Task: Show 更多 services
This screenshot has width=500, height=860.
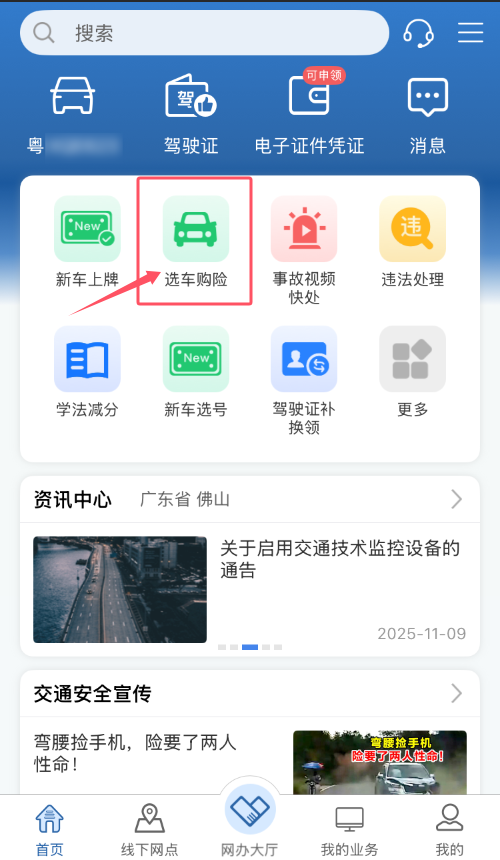Action: [412, 372]
